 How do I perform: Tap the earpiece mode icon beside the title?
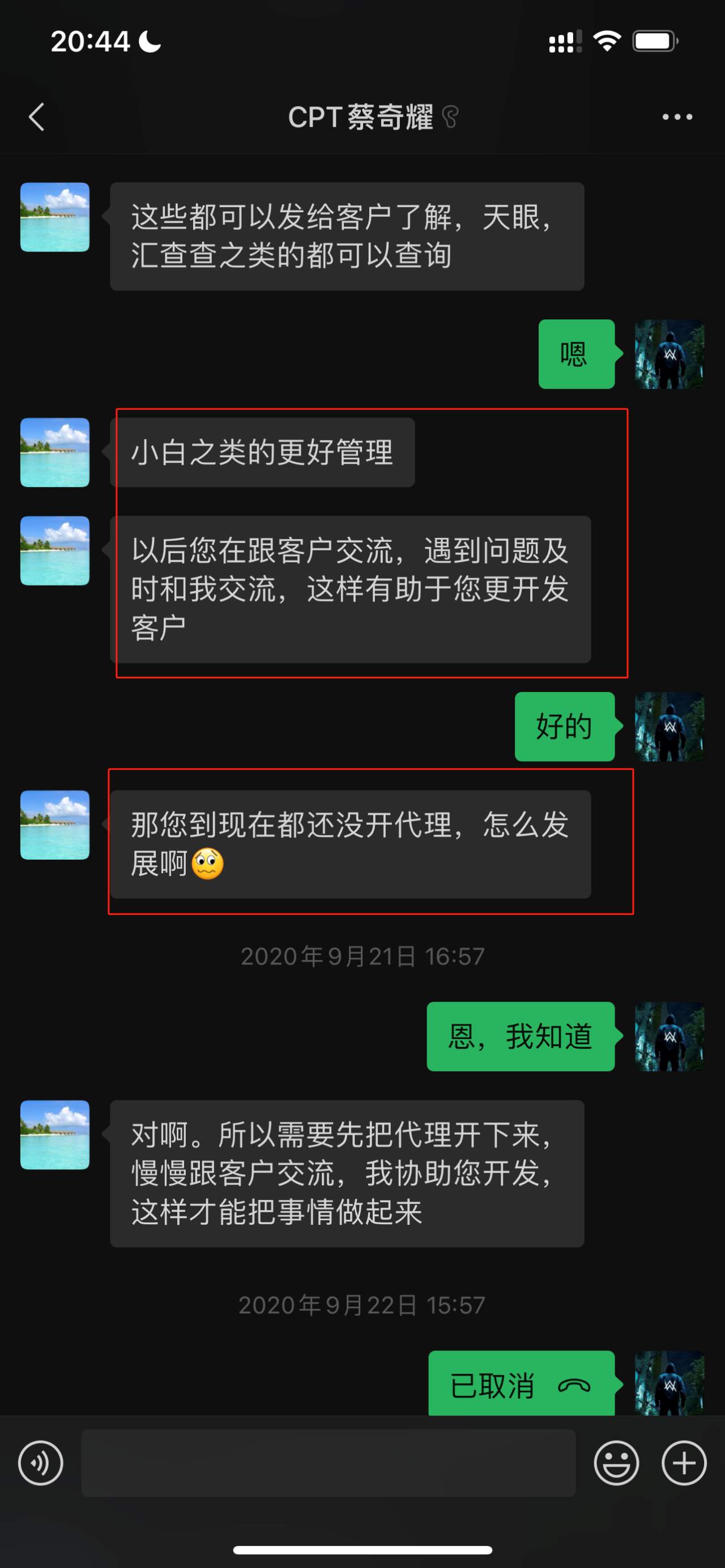click(x=449, y=117)
